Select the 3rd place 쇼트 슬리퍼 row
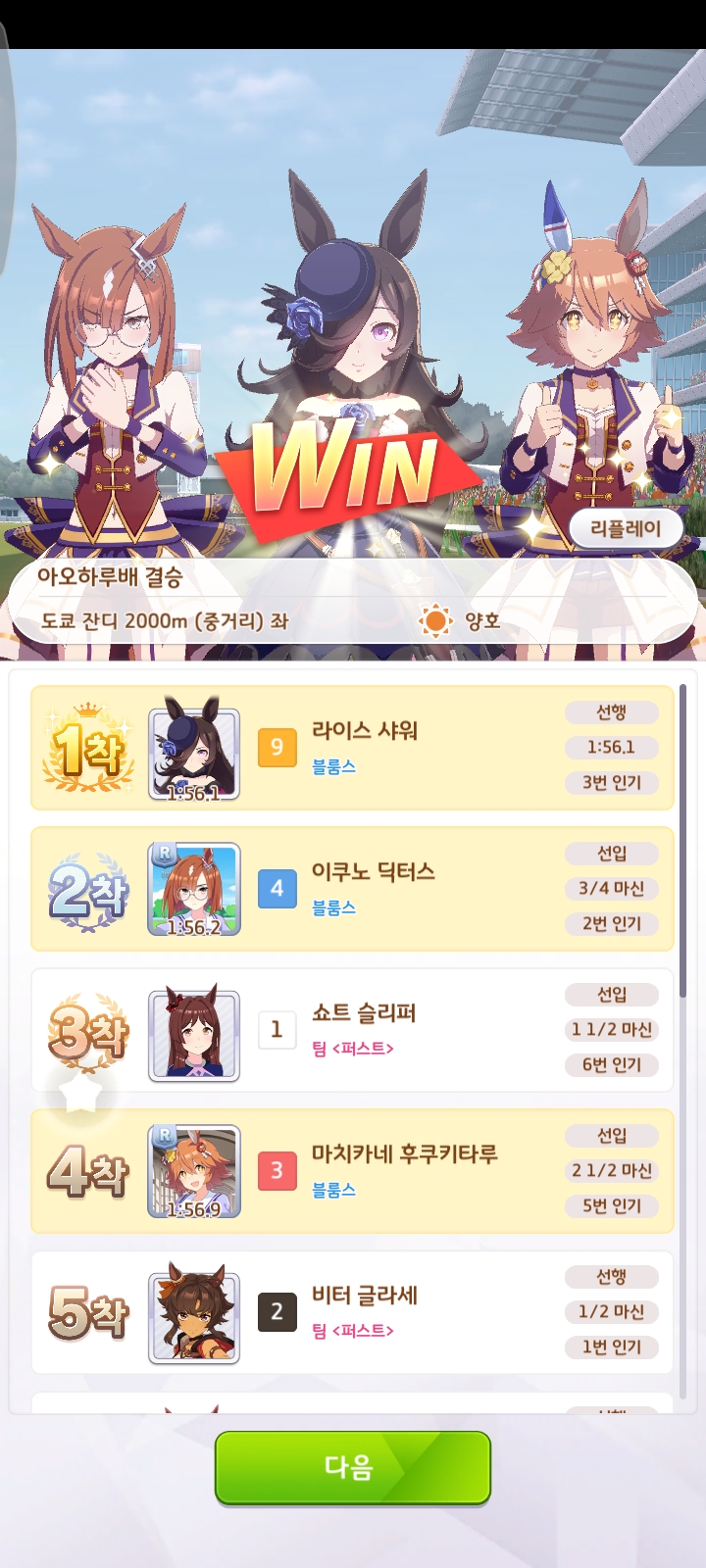This screenshot has width=706, height=1568. tap(352, 1030)
